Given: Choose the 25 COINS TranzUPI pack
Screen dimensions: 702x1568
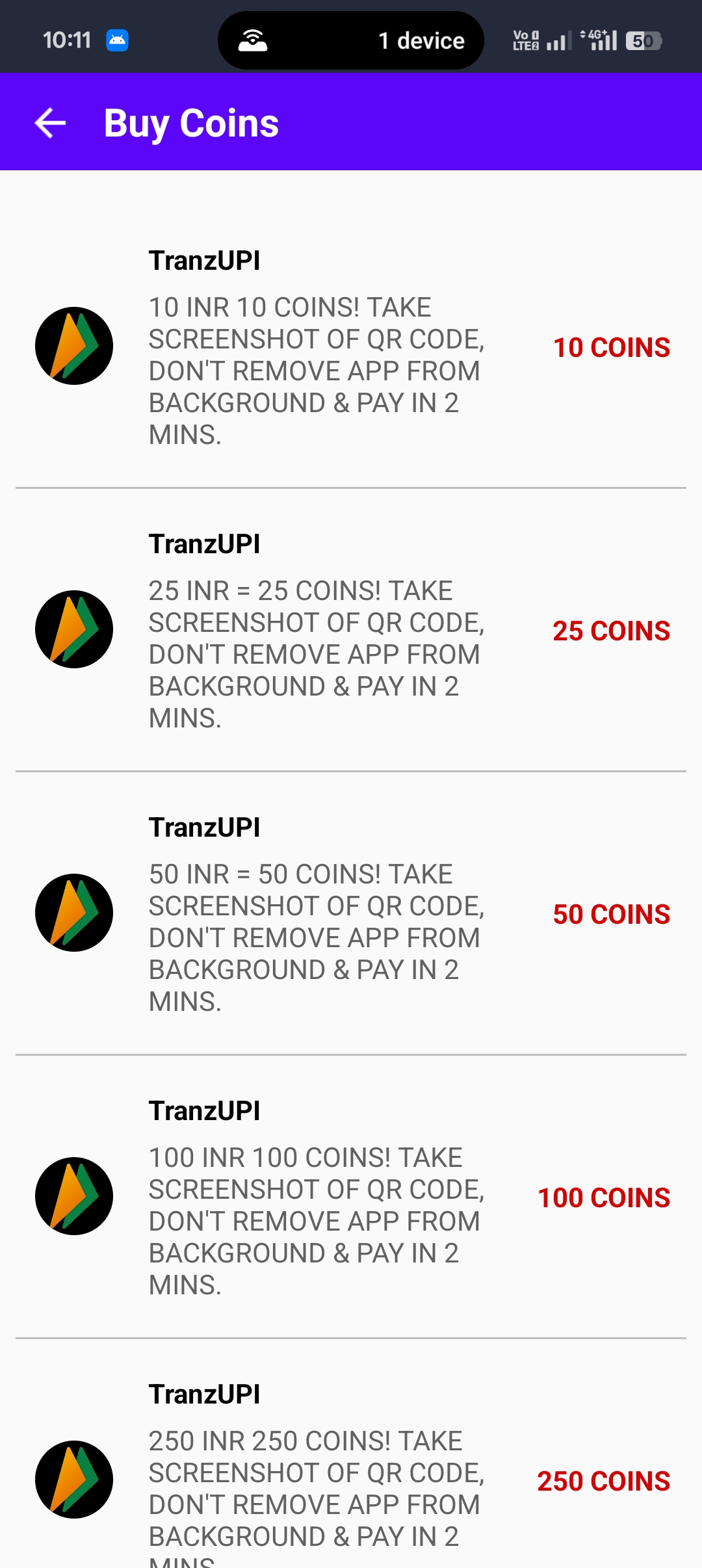Looking at the screenshot, I should [x=351, y=630].
